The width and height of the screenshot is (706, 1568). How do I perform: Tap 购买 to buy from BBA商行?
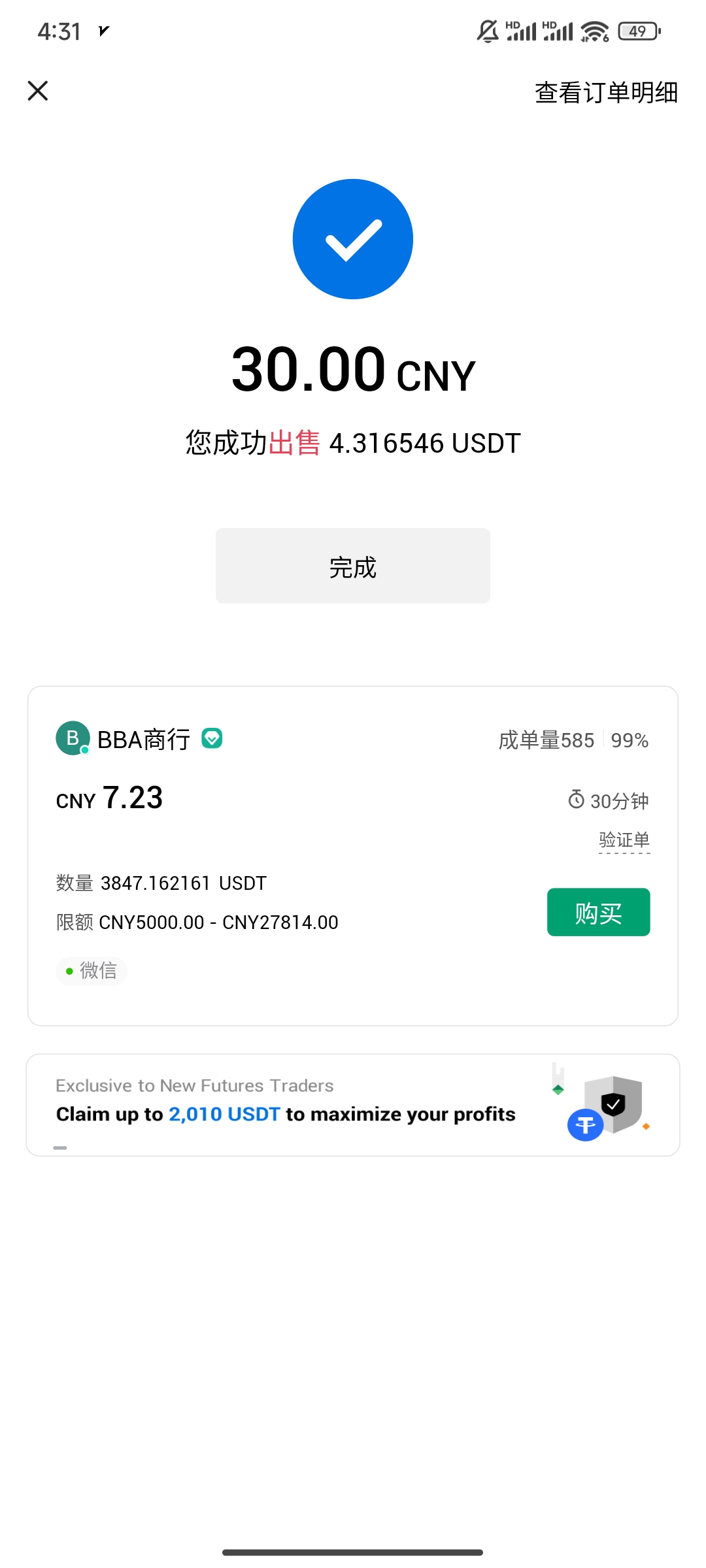click(x=598, y=912)
